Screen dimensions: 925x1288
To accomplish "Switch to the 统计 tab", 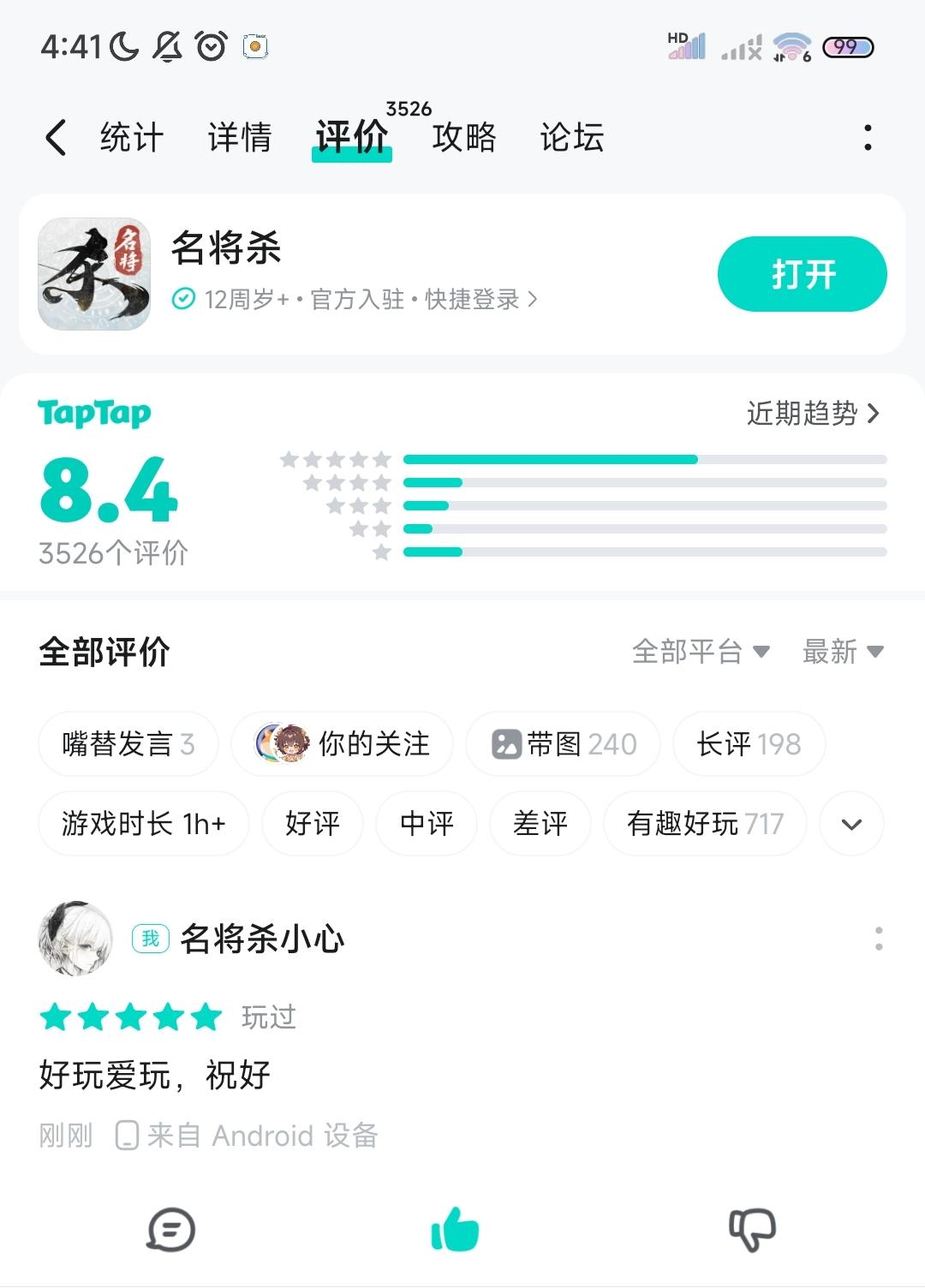I will 131,137.
